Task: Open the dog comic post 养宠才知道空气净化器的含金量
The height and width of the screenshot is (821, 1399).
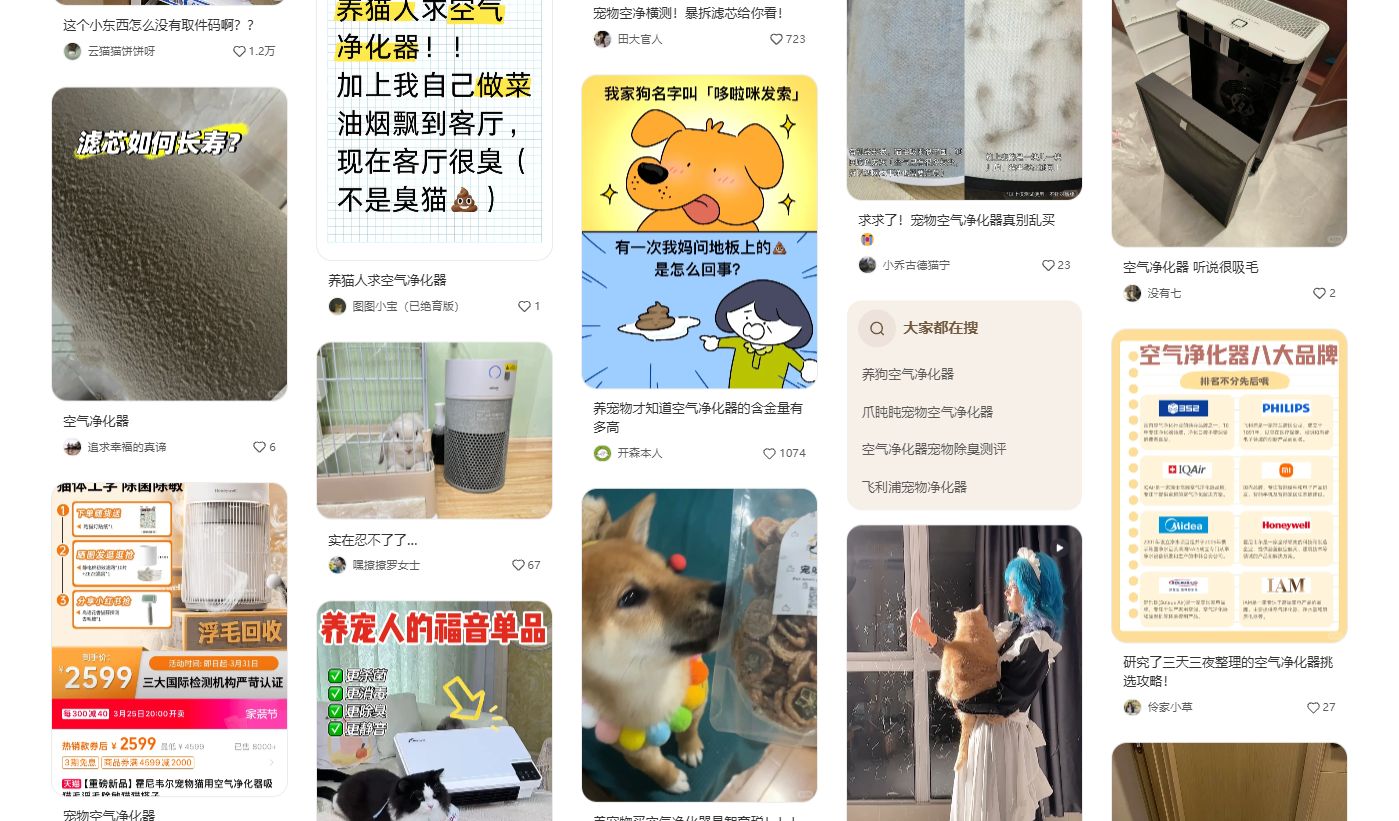Action: [699, 232]
